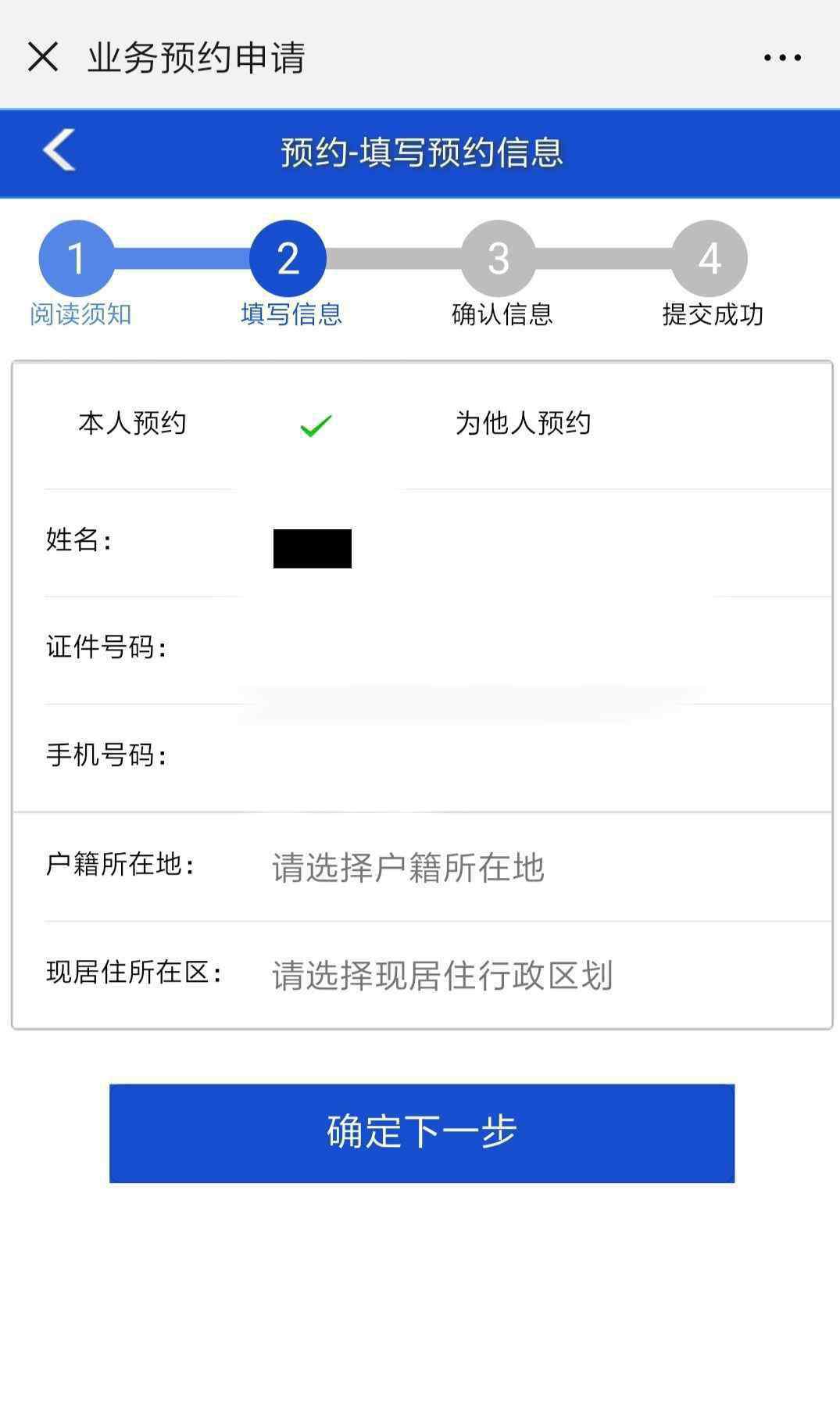This screenshot has width=840, height=1401.
Task: Open the three-dot overflow menu
Action: point(782,58)
